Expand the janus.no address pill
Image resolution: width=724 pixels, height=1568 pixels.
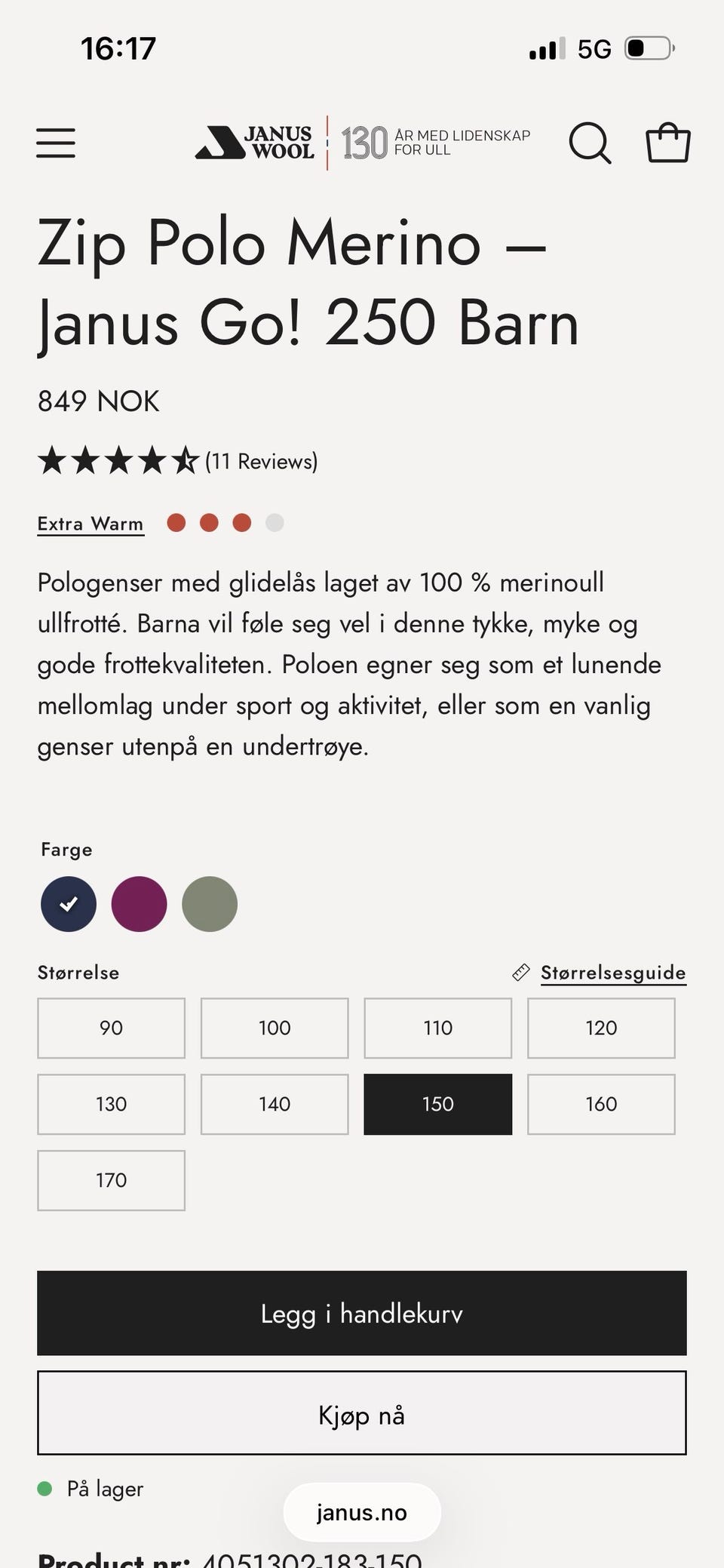tap(362, 1511)
